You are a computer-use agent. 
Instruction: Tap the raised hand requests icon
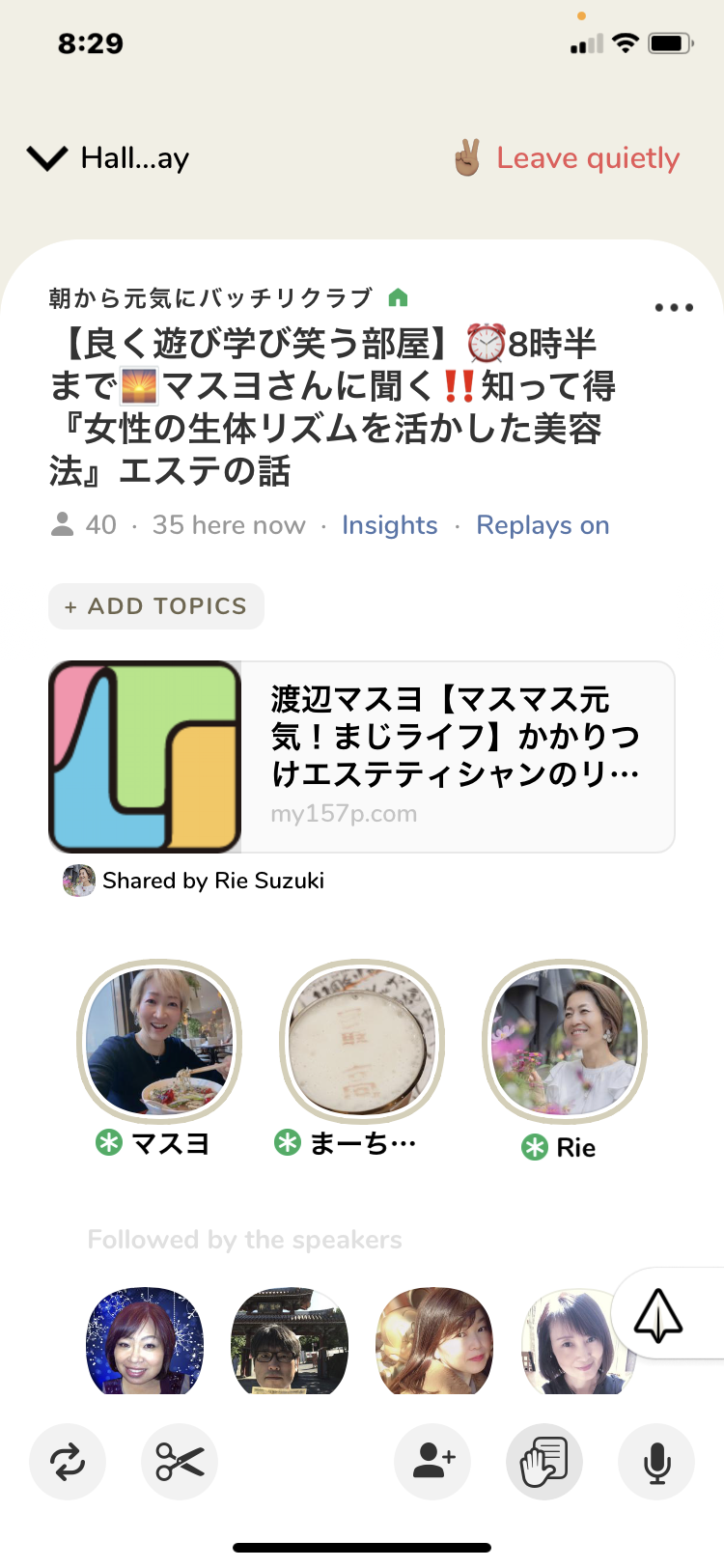coord(544,1462)
